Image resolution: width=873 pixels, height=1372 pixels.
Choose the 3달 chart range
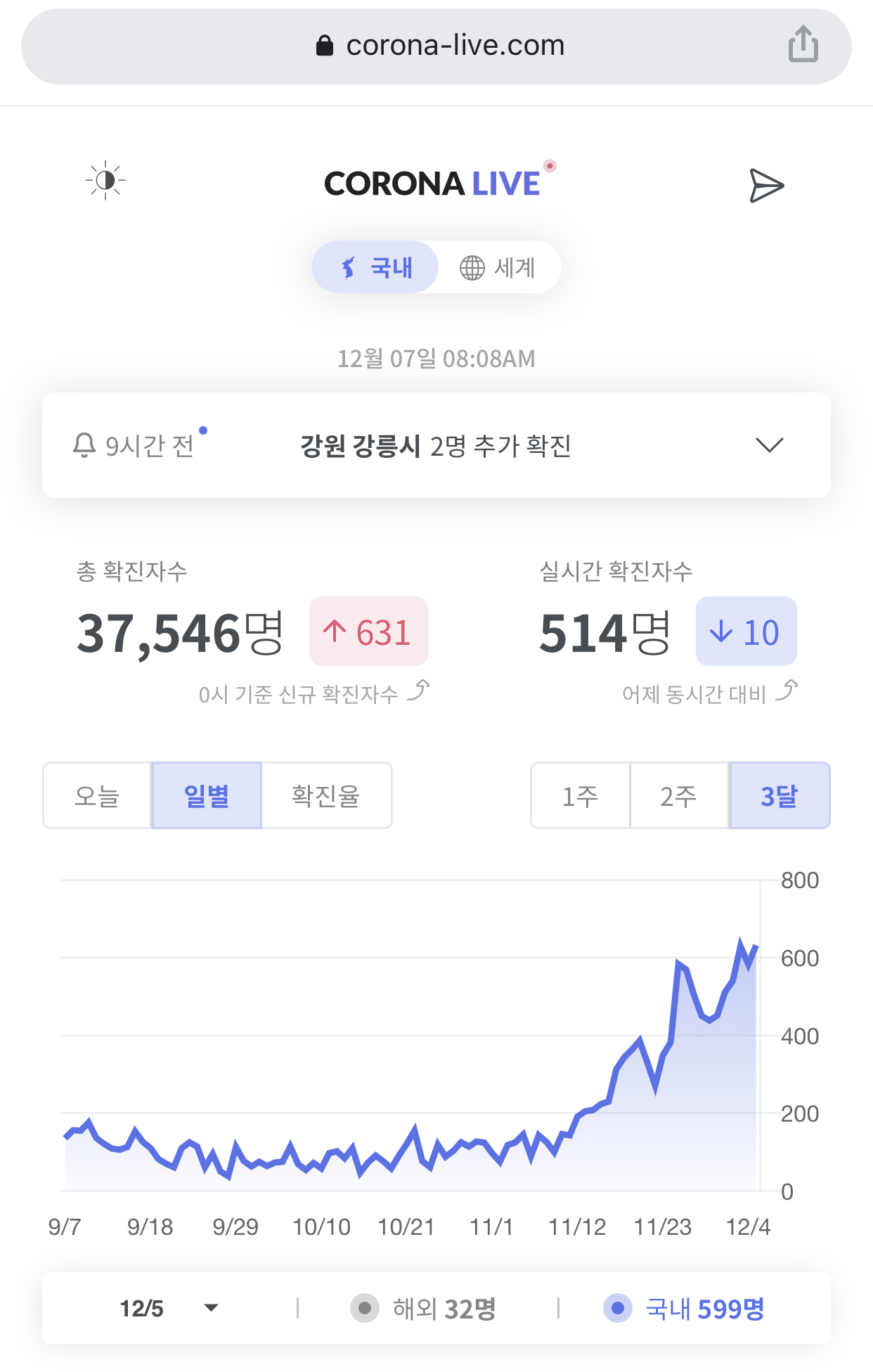click(780, 796)
